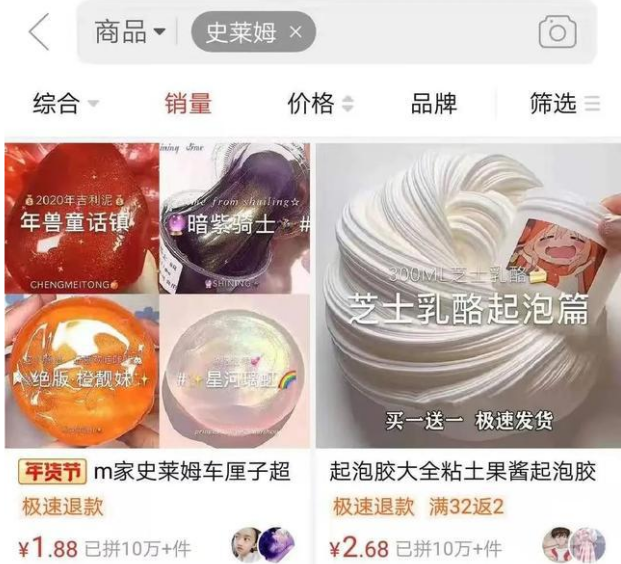Sort results by 价格
Image resolution: width=621 pixels, height=564 pixels.
pos(320,103)
